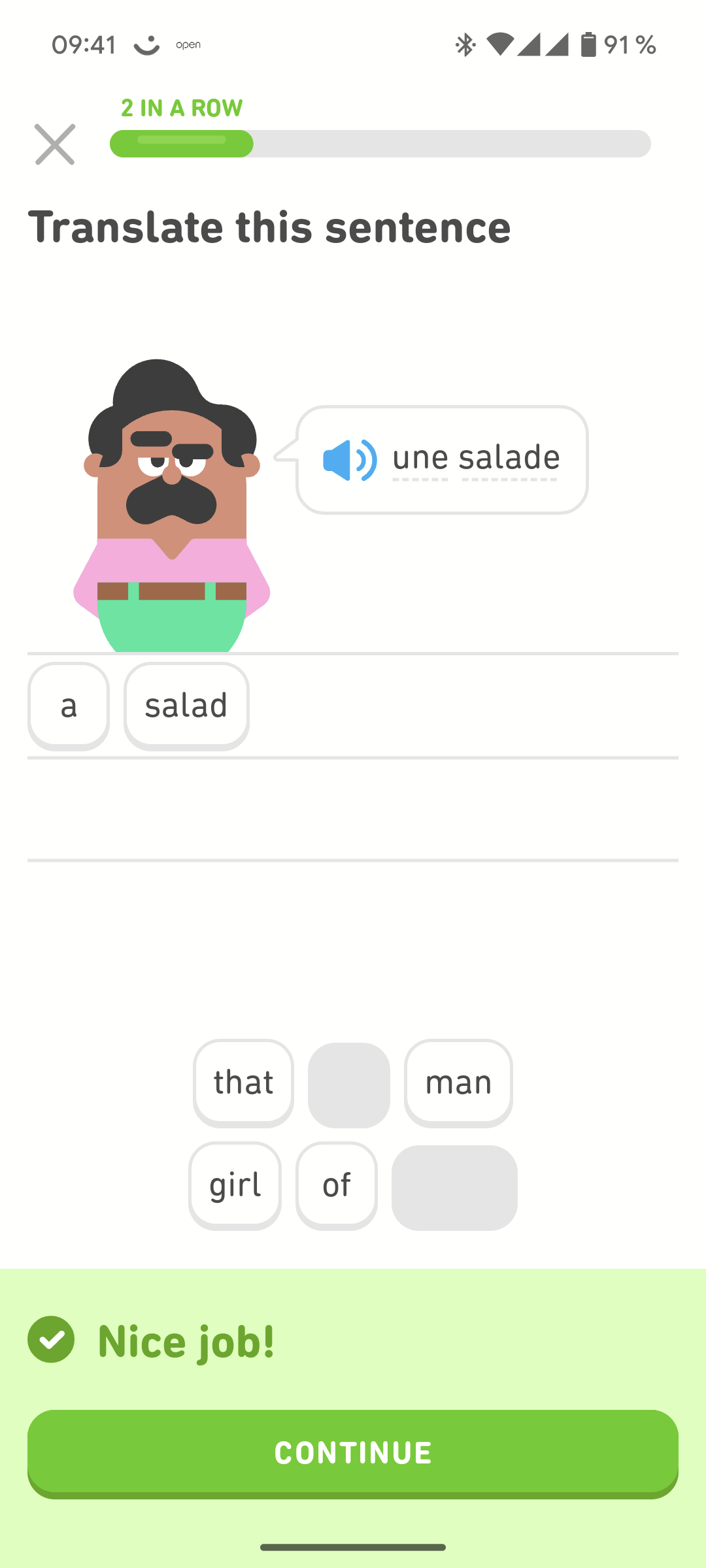Select the "that" word tile
The height and width of the screenshot is (1568, 706).
tap(243, 1083)
